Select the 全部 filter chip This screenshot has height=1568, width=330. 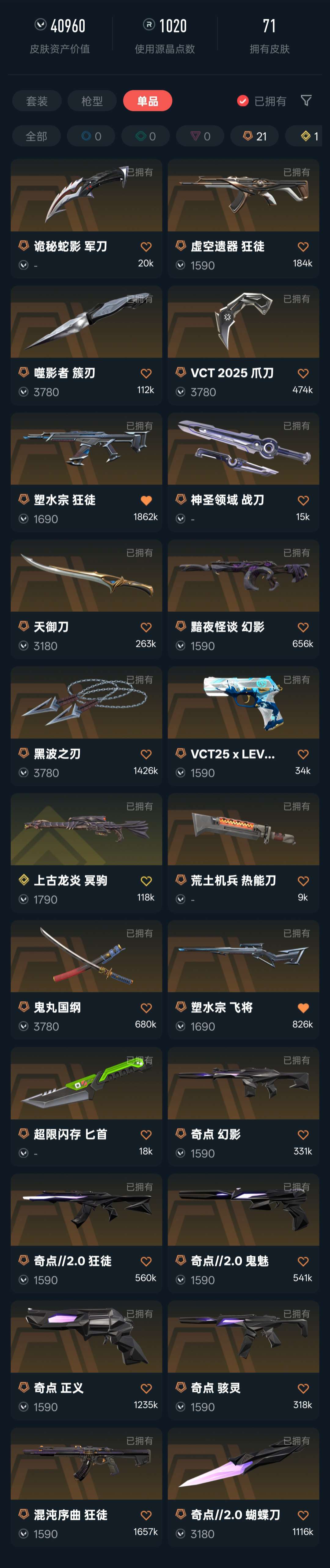(x=36, y=136)
